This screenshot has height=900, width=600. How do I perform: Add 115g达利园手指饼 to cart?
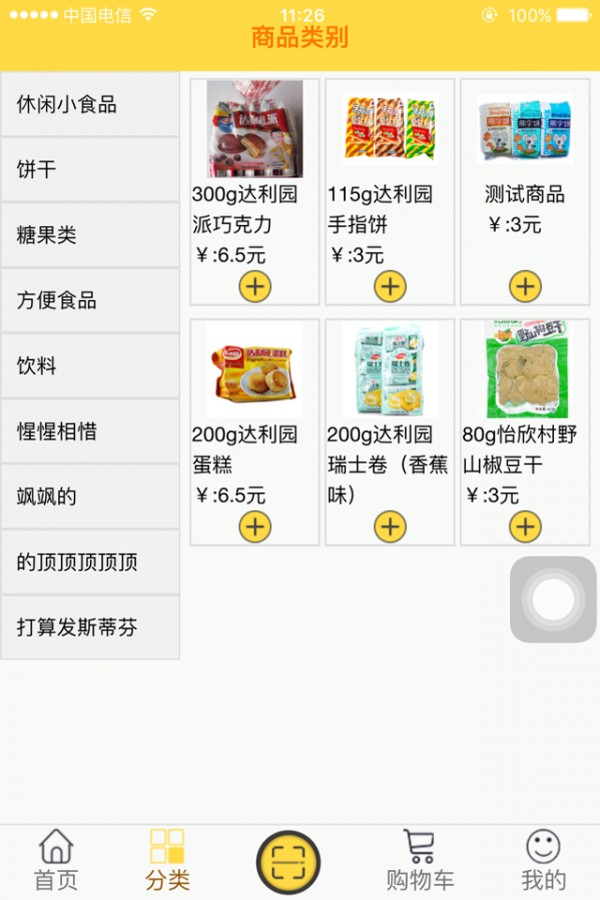point(390,287)
